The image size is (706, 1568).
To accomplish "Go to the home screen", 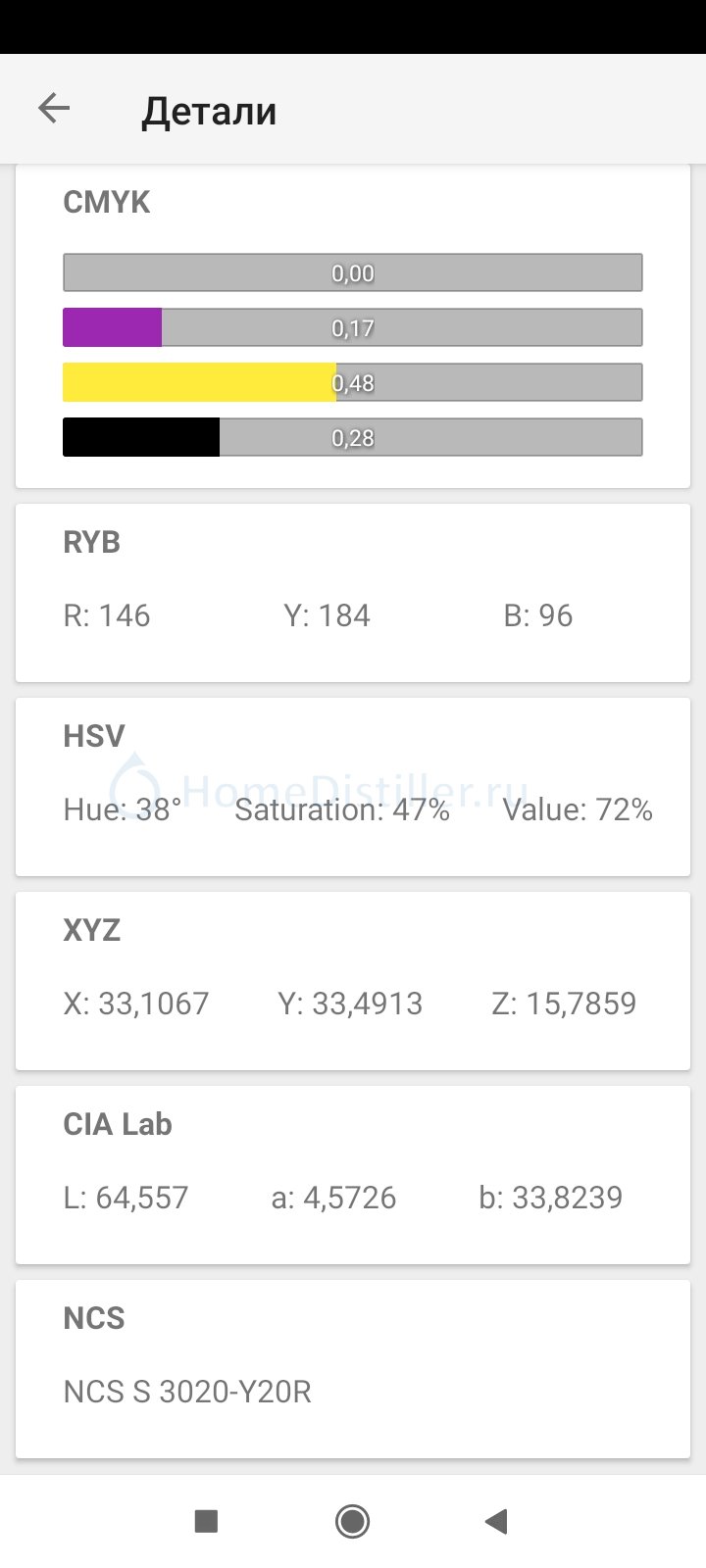I will (352, 1521).
